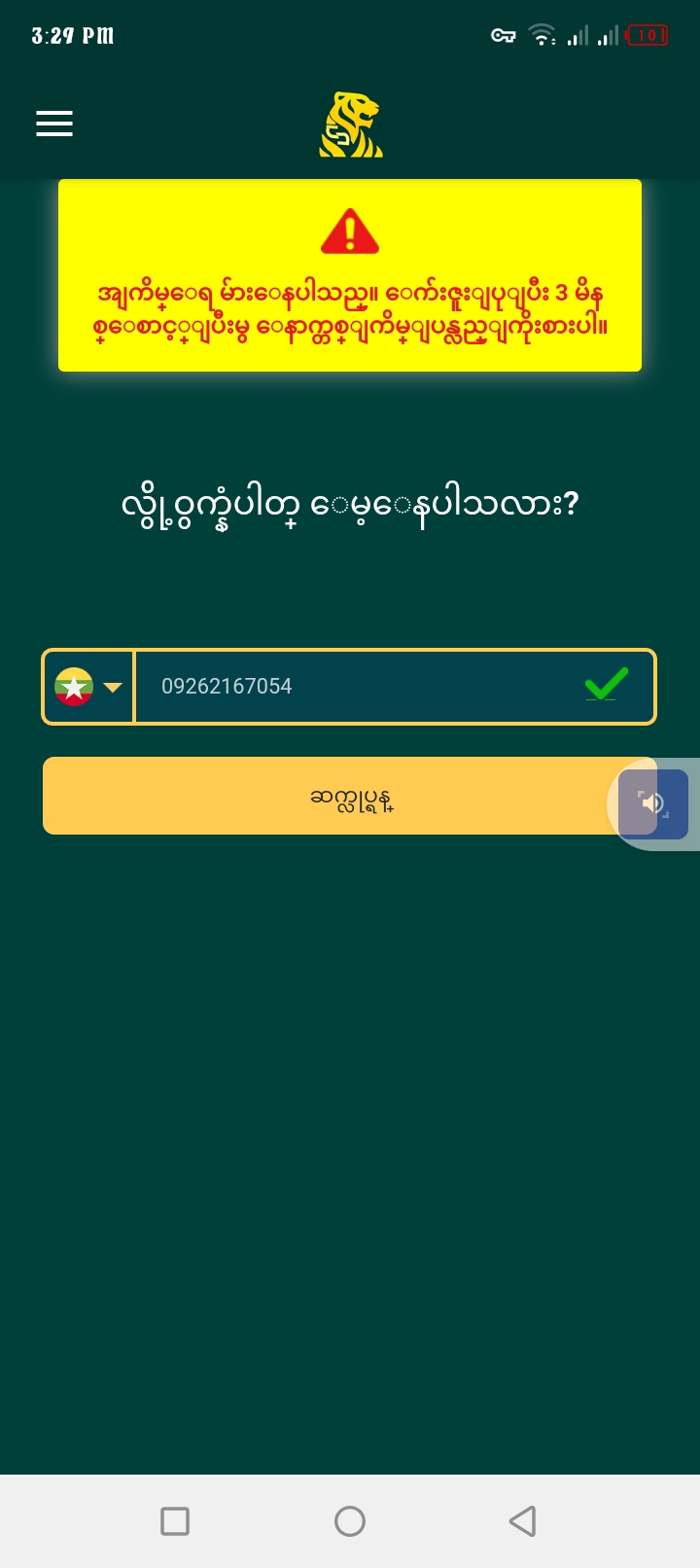Go back using system back button

click(x=523, y=1520)
